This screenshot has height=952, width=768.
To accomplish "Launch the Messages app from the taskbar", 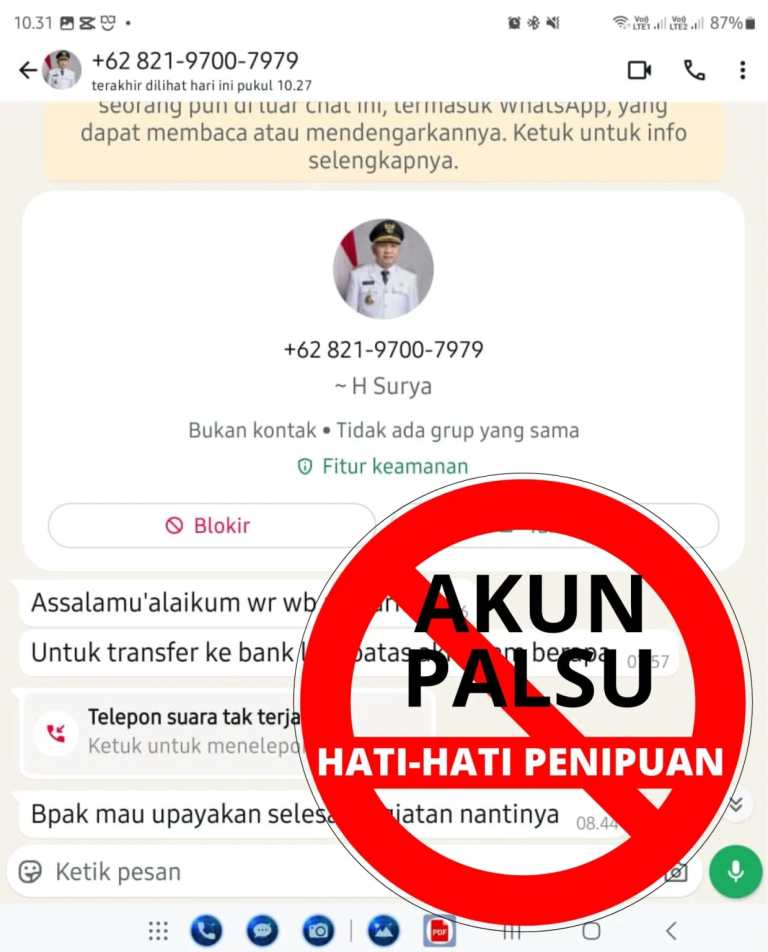I will 262,931.
